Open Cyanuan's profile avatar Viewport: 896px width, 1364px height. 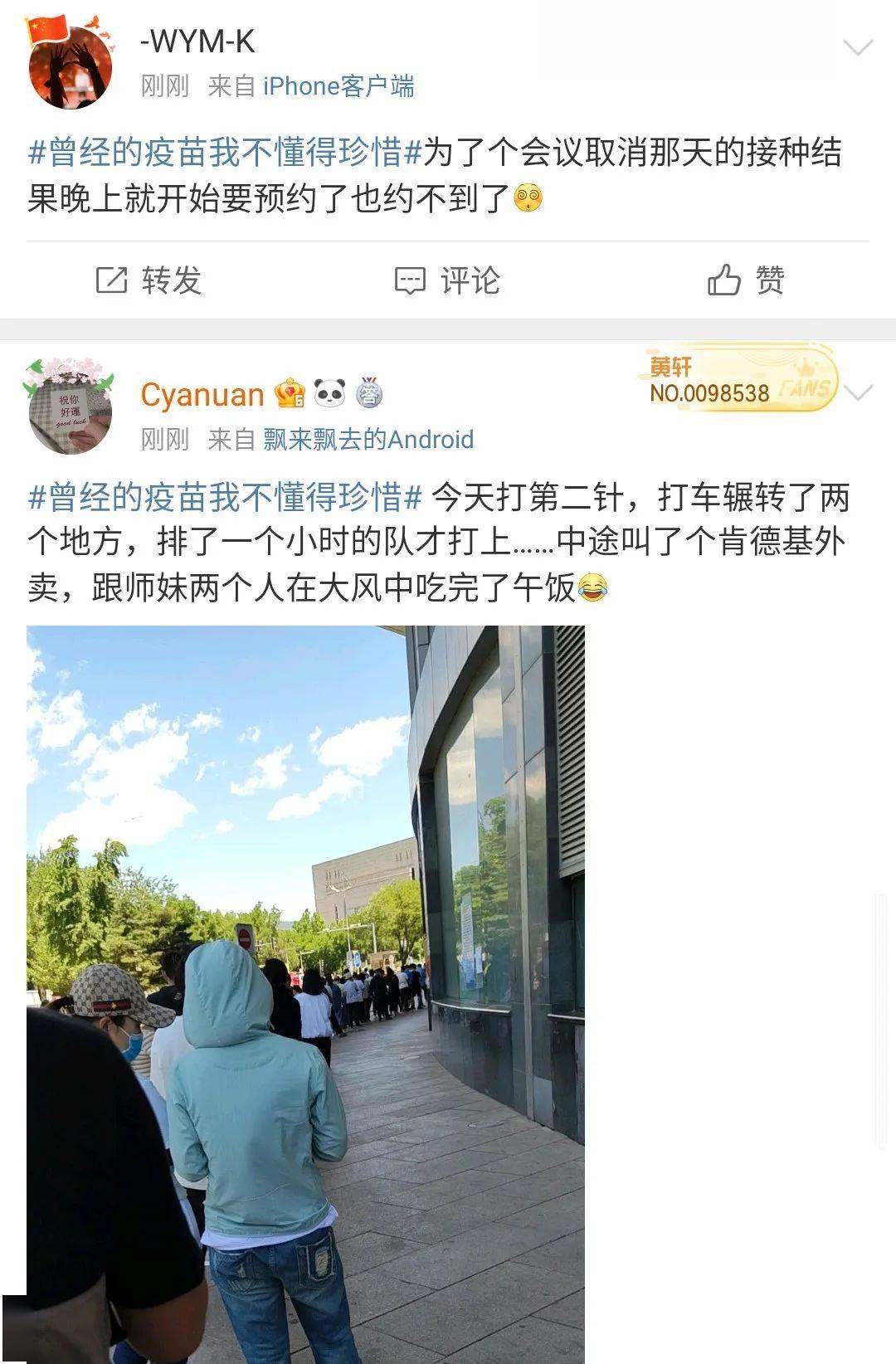click(x=70, y=407)
